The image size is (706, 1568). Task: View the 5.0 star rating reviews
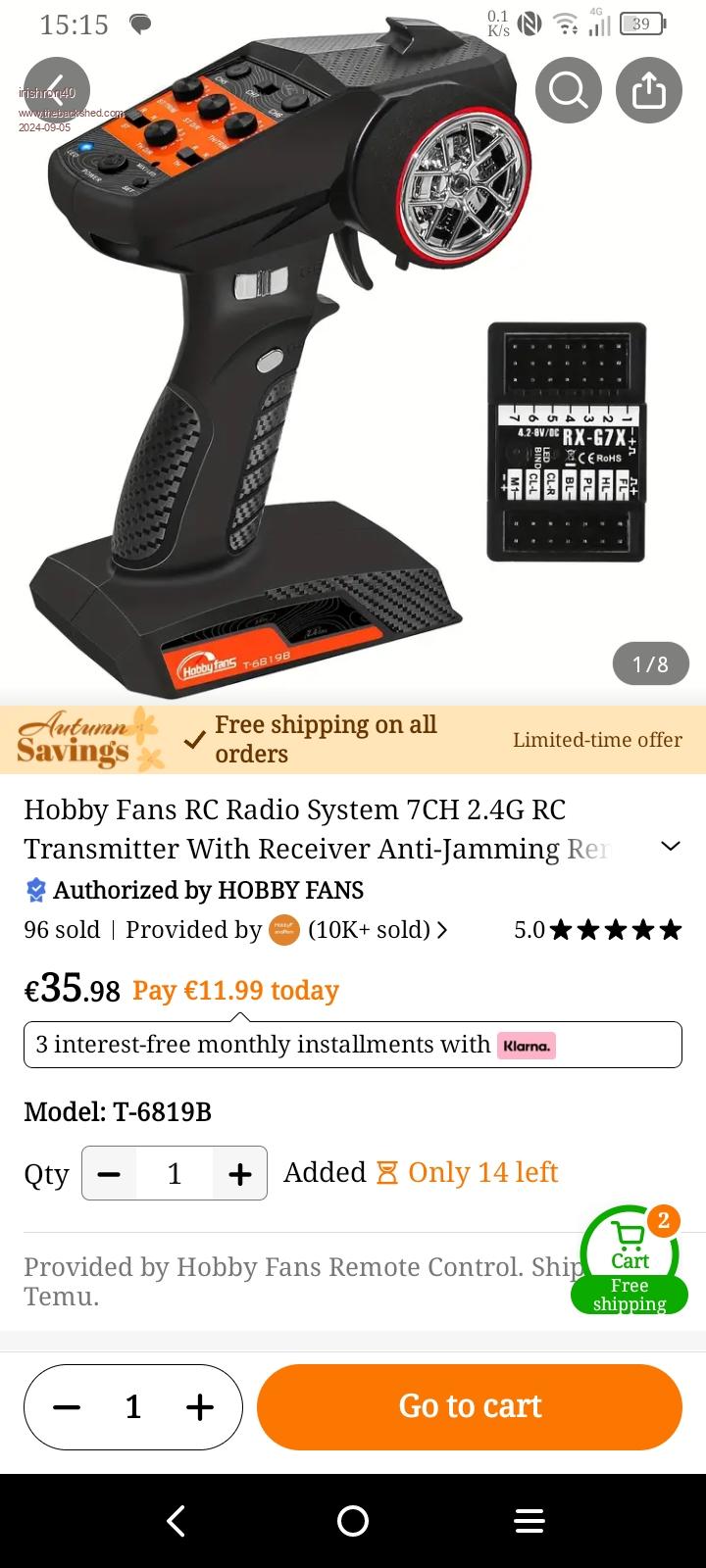(x=597, y=930)
